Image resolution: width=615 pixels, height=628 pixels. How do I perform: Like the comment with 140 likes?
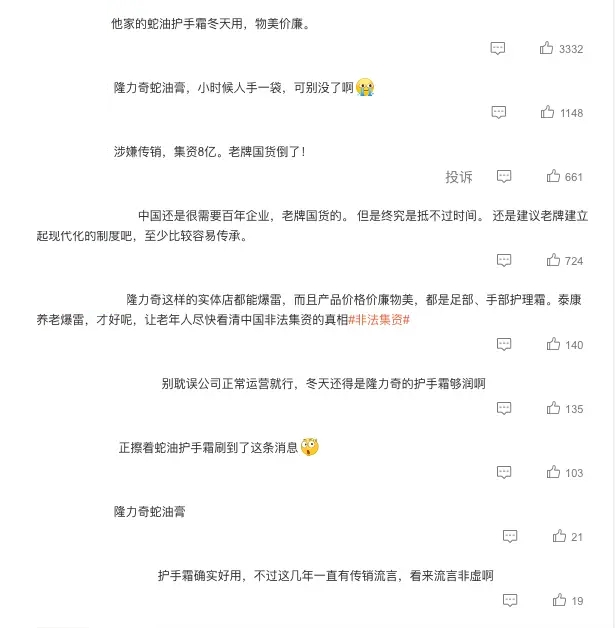(x=553, y=344)
